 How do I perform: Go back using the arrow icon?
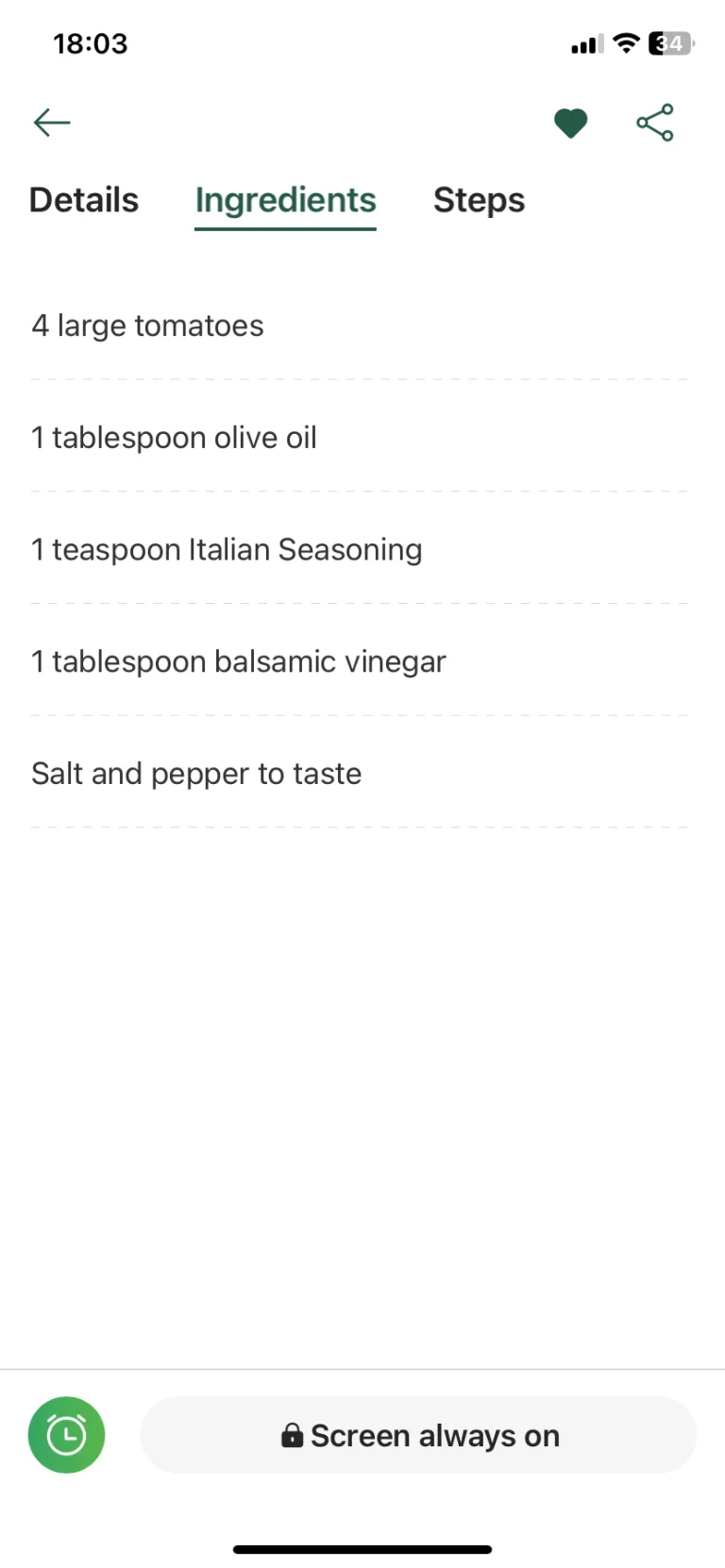[x=52, y=123]
